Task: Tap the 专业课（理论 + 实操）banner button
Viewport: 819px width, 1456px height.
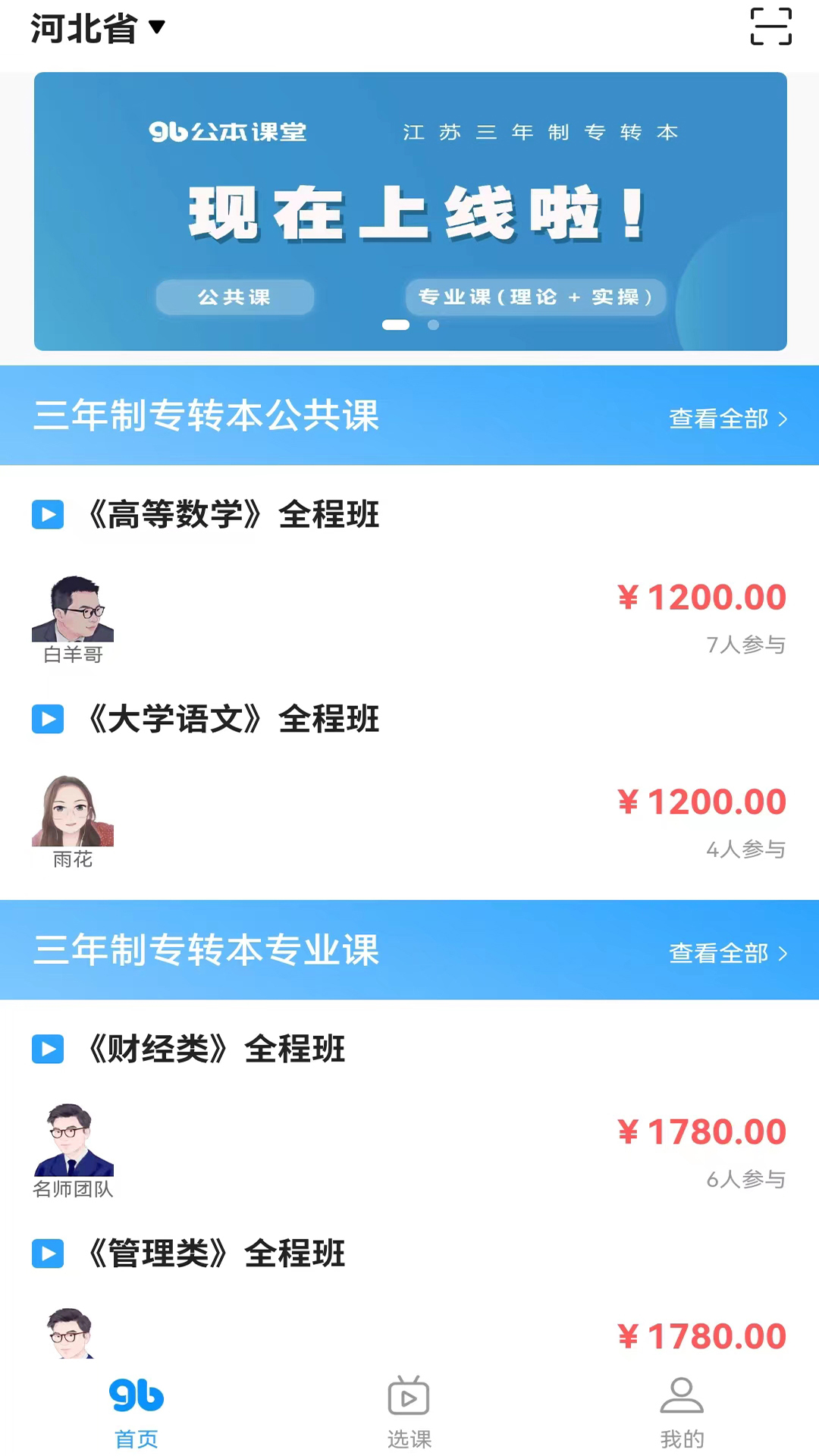Action: (x=535, y=297)
